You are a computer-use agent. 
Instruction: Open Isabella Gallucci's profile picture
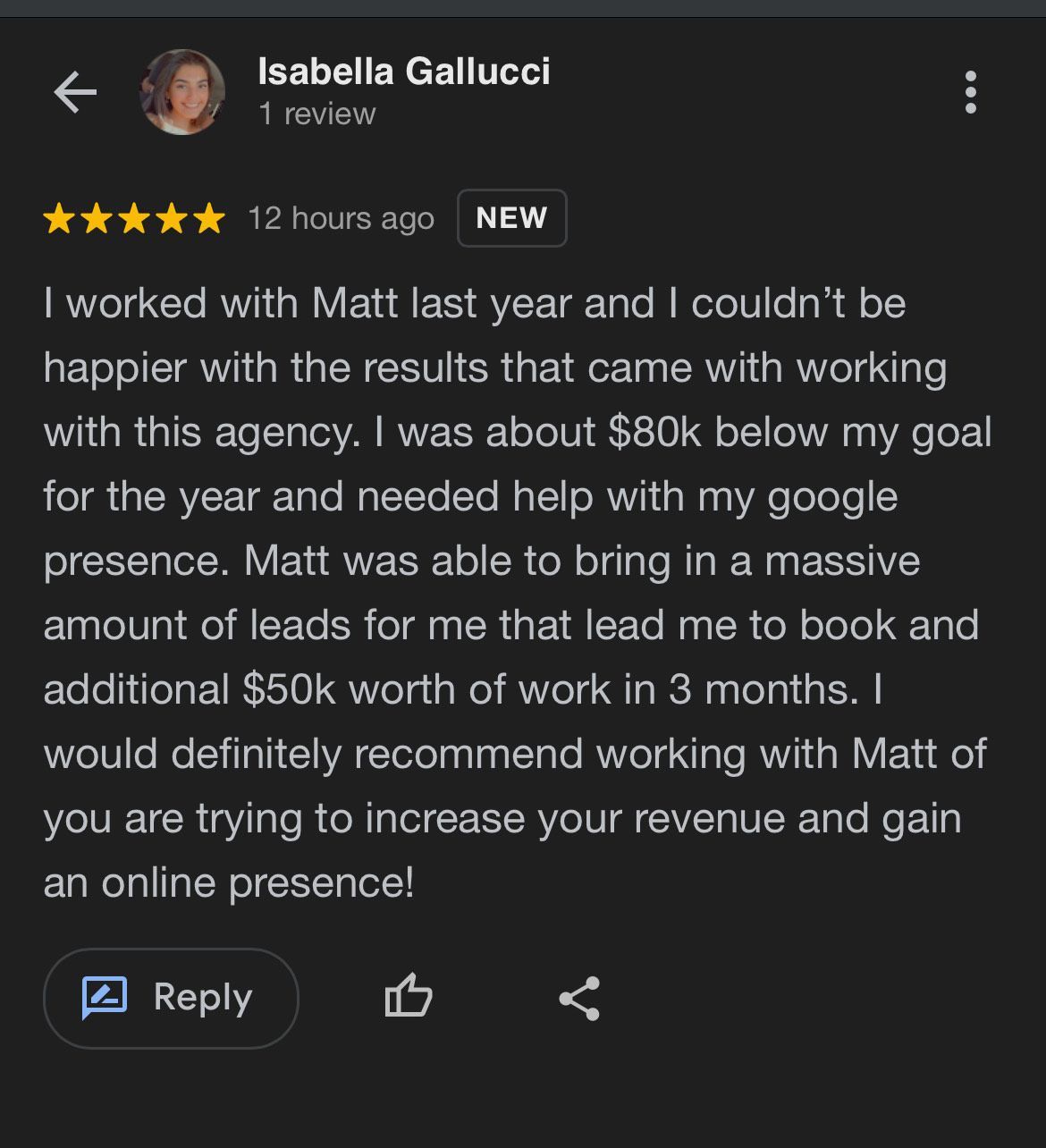[x=182, y=92]
